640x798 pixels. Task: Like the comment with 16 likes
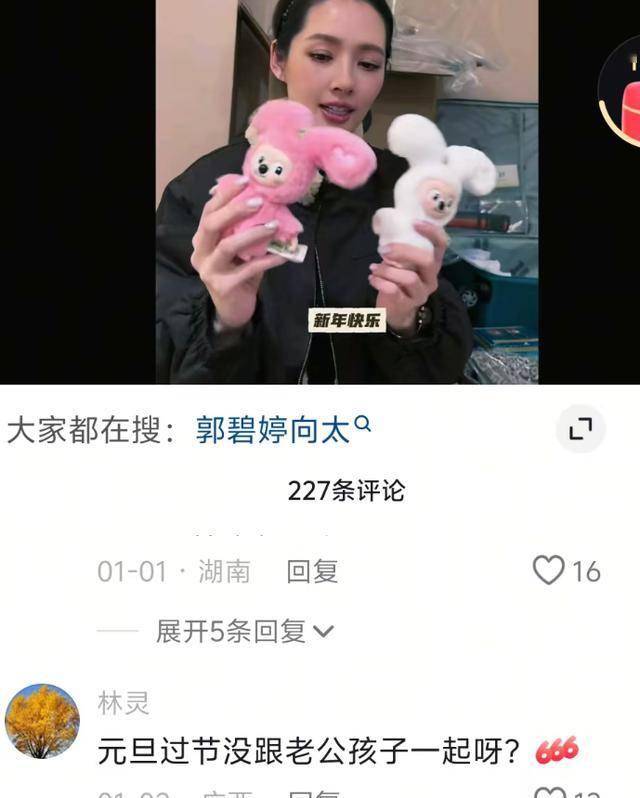pos(549,571)
